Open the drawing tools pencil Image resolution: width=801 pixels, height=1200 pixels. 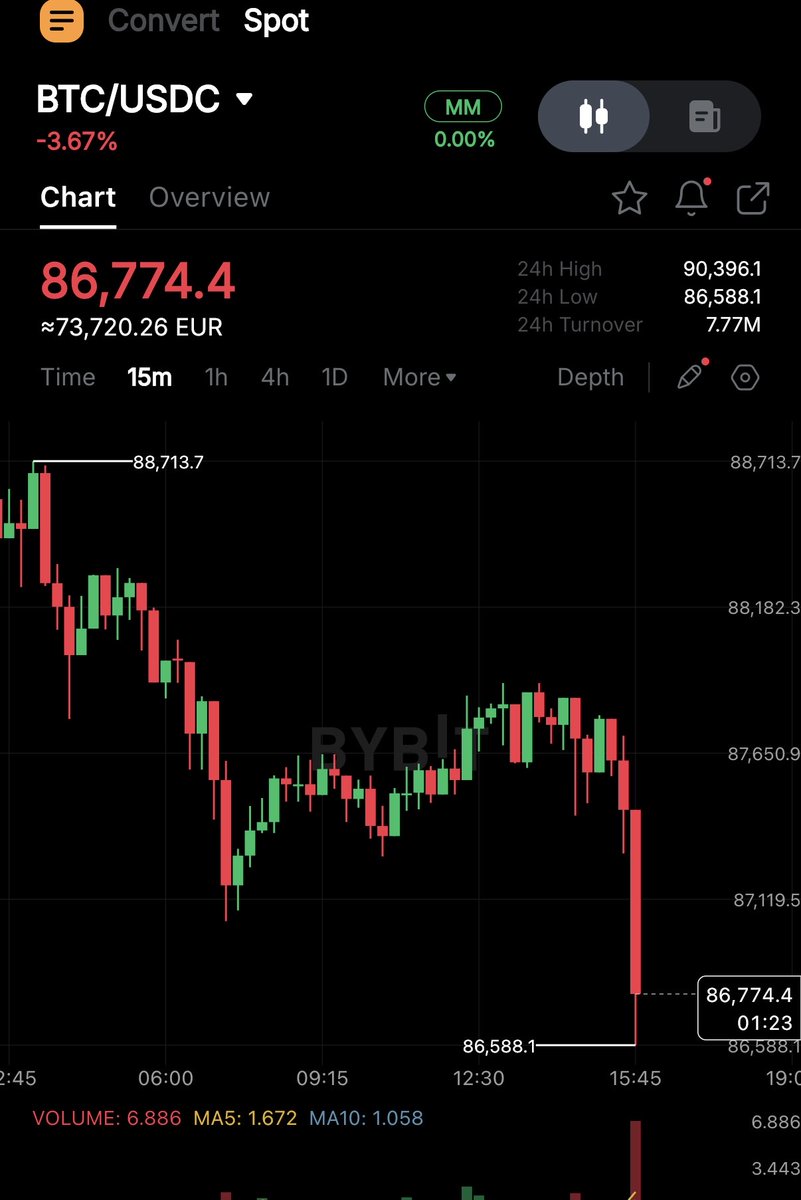click(690, 377)
